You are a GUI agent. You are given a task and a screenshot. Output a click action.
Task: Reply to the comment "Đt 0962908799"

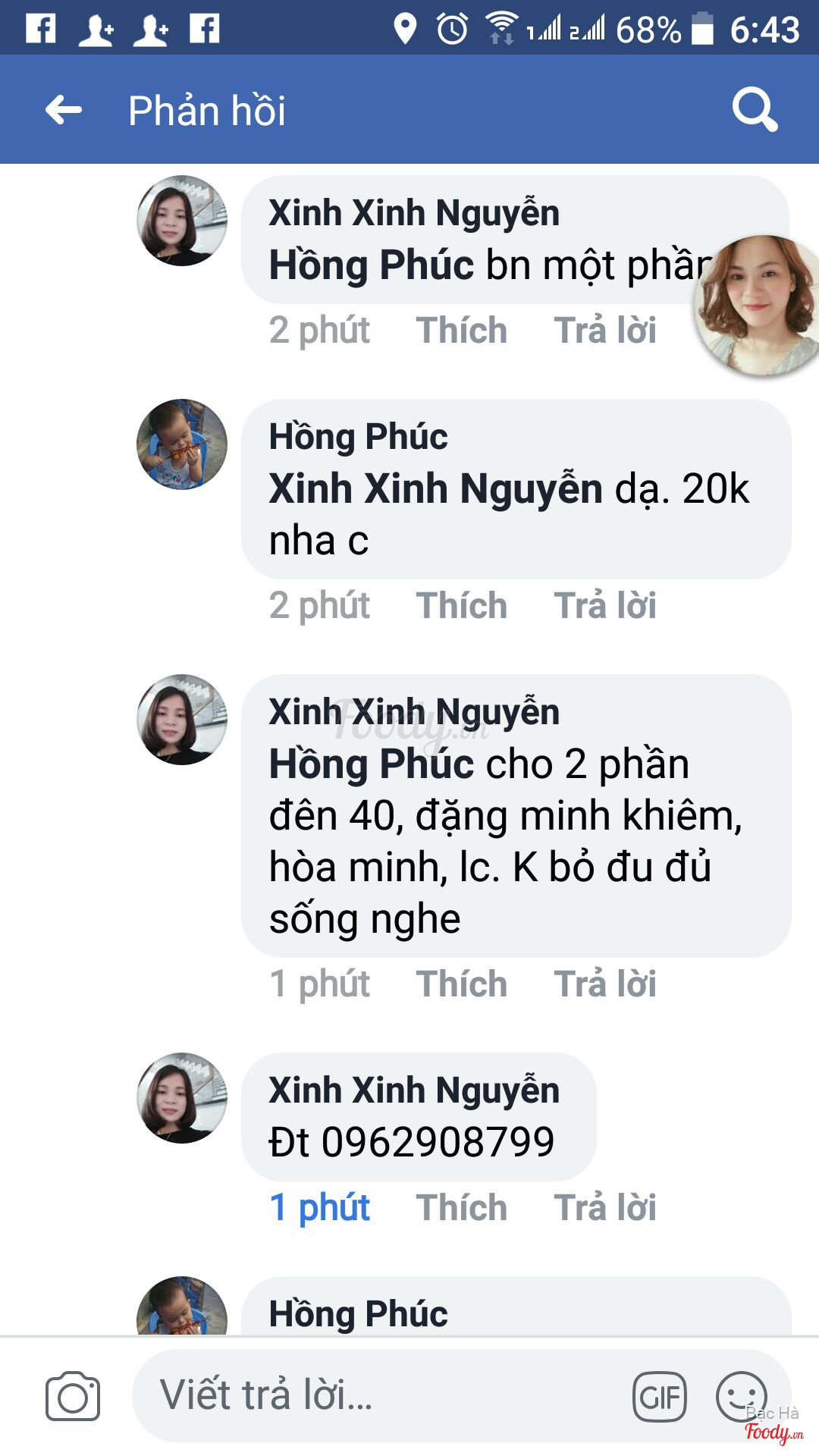point(604,1208)
